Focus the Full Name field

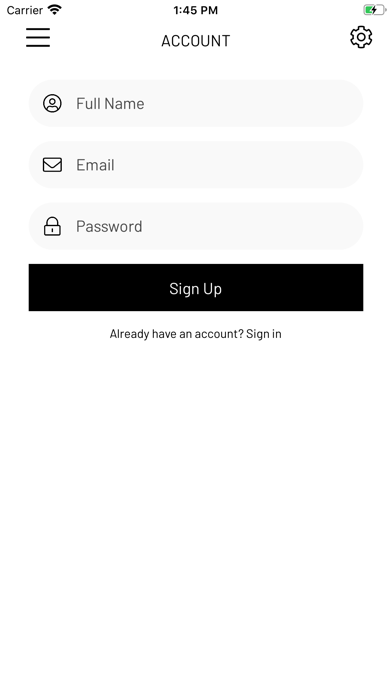coord(196,103)
